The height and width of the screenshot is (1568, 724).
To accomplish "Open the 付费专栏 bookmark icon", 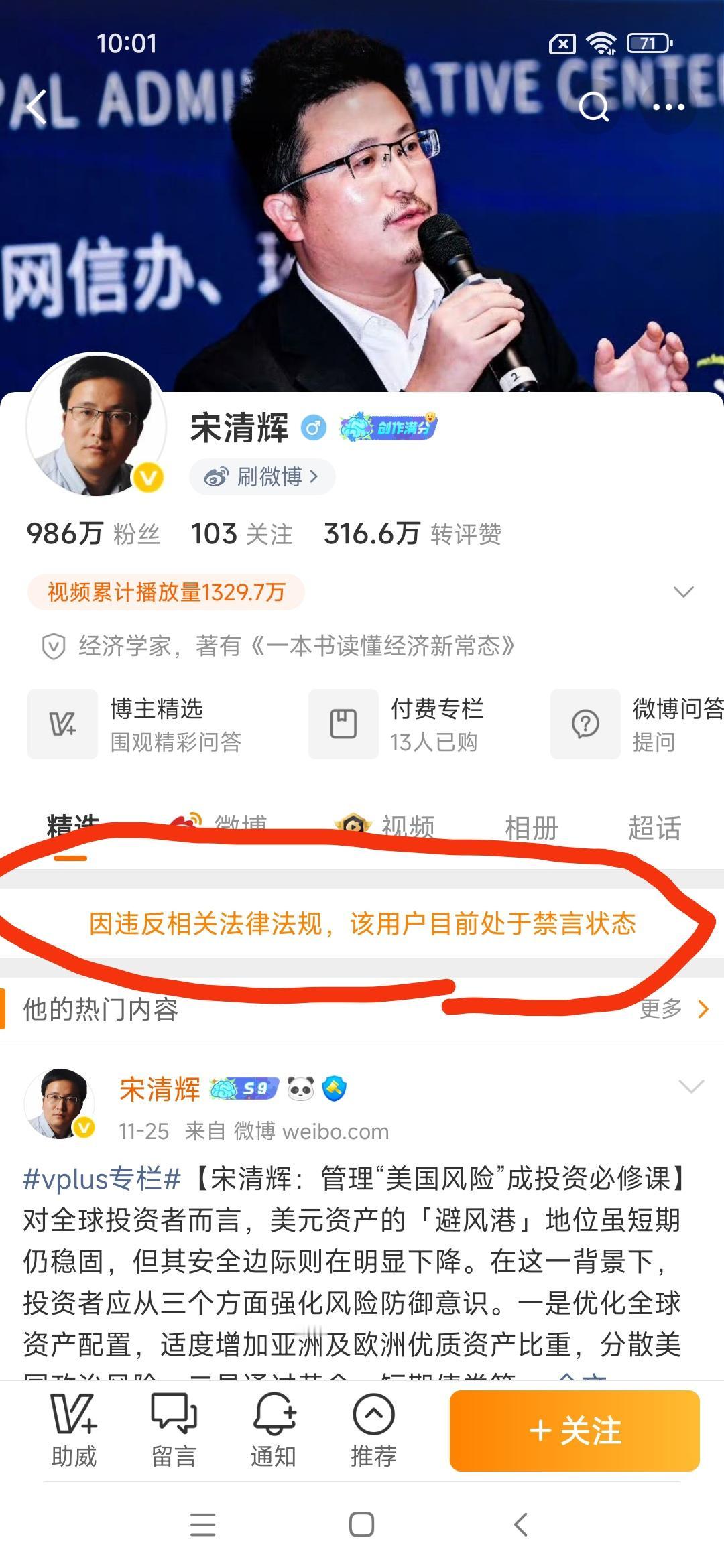I will click(x=343, y=724).
